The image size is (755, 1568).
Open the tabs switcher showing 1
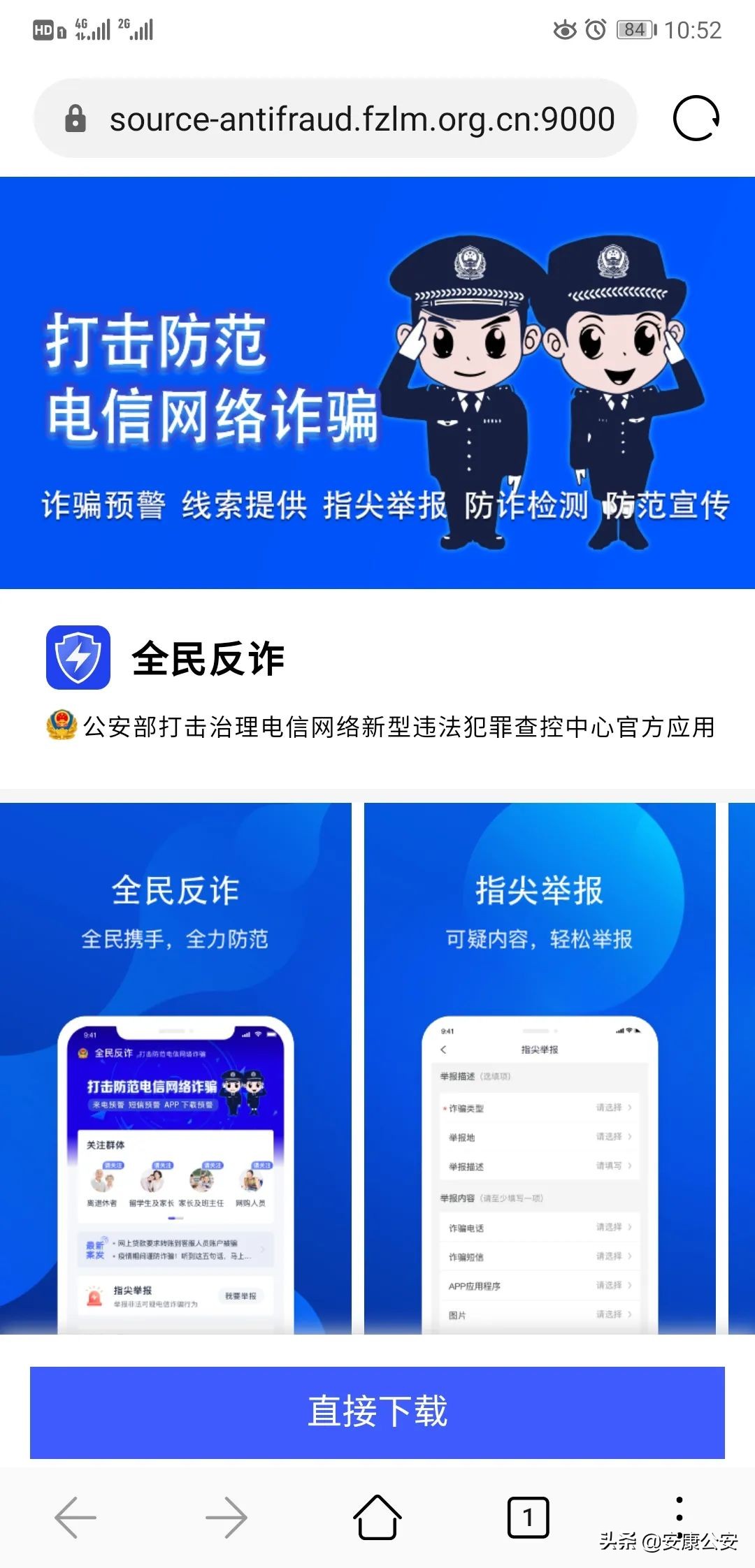pos(528,1517)
